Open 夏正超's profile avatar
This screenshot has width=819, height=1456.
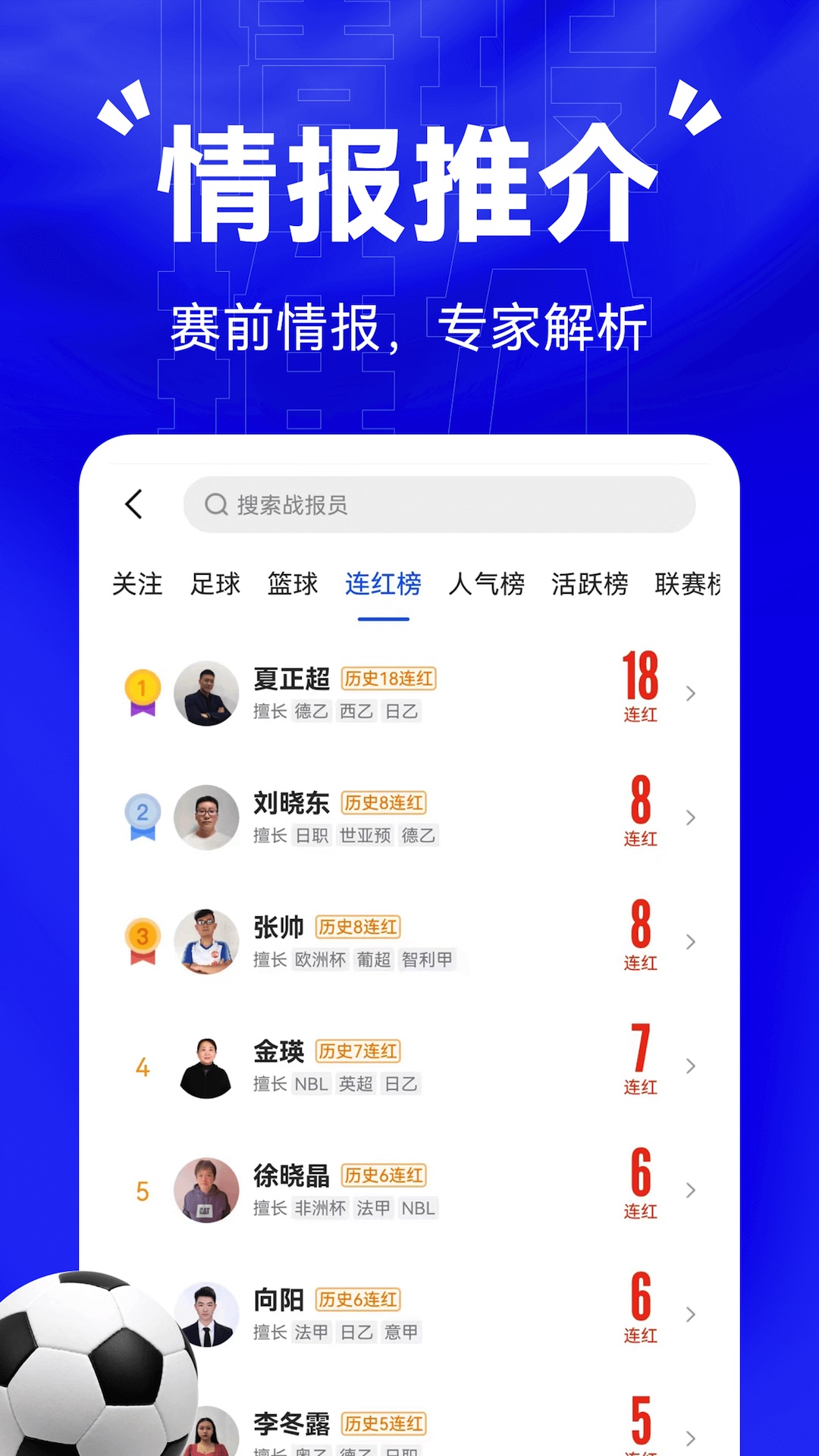point(207,694)
